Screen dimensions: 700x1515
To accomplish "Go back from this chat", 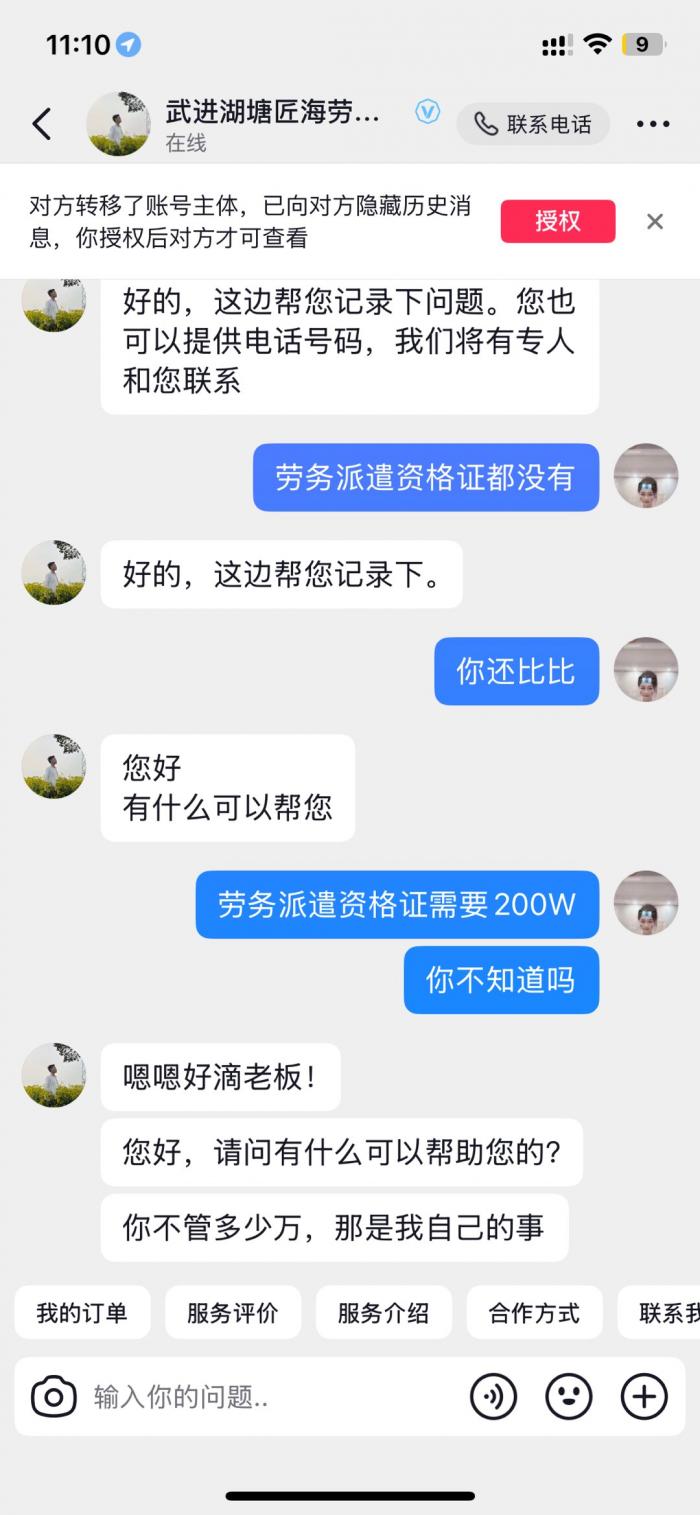I will pyautogui.click(x=42, y=124).
